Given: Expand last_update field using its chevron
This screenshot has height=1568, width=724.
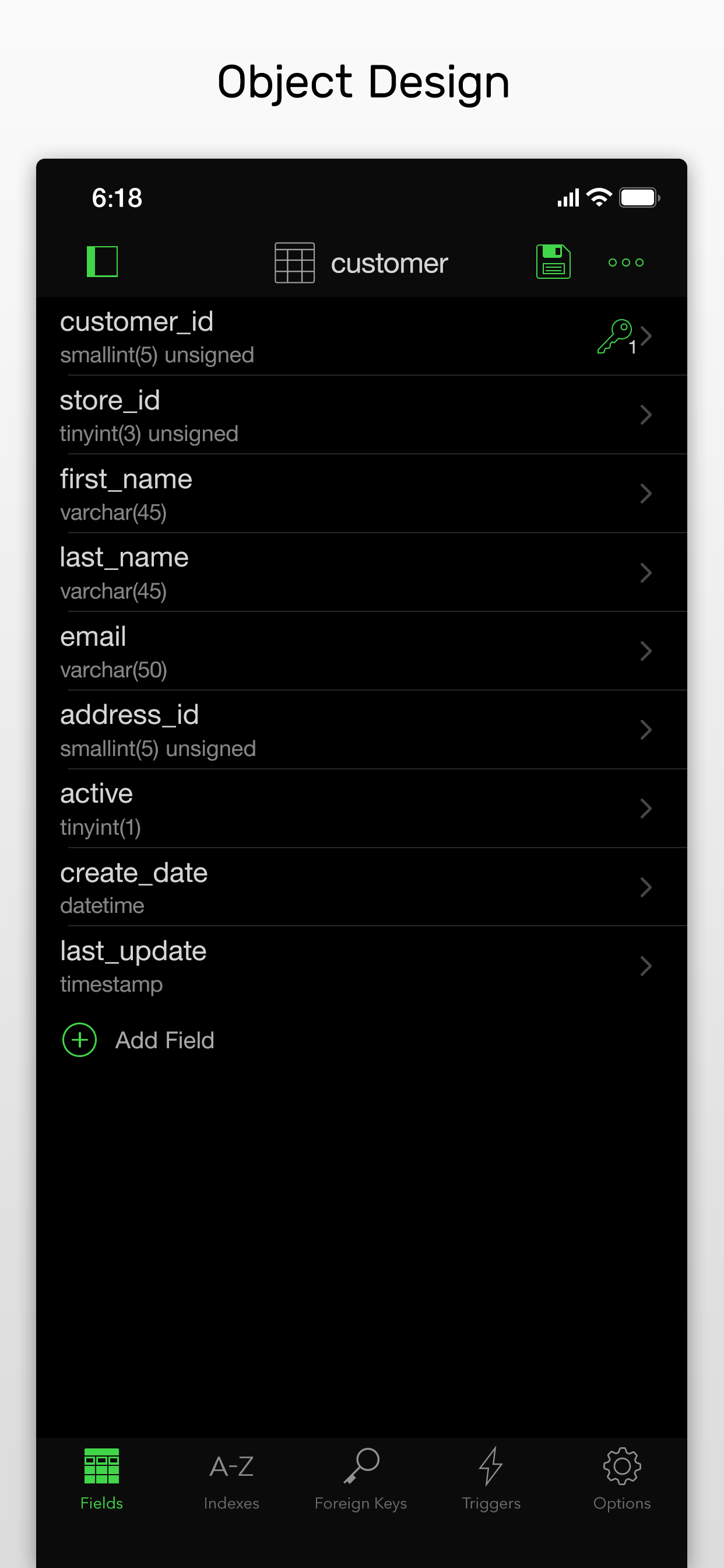Looking at the screenshot, I should click(x=645, y=966).
